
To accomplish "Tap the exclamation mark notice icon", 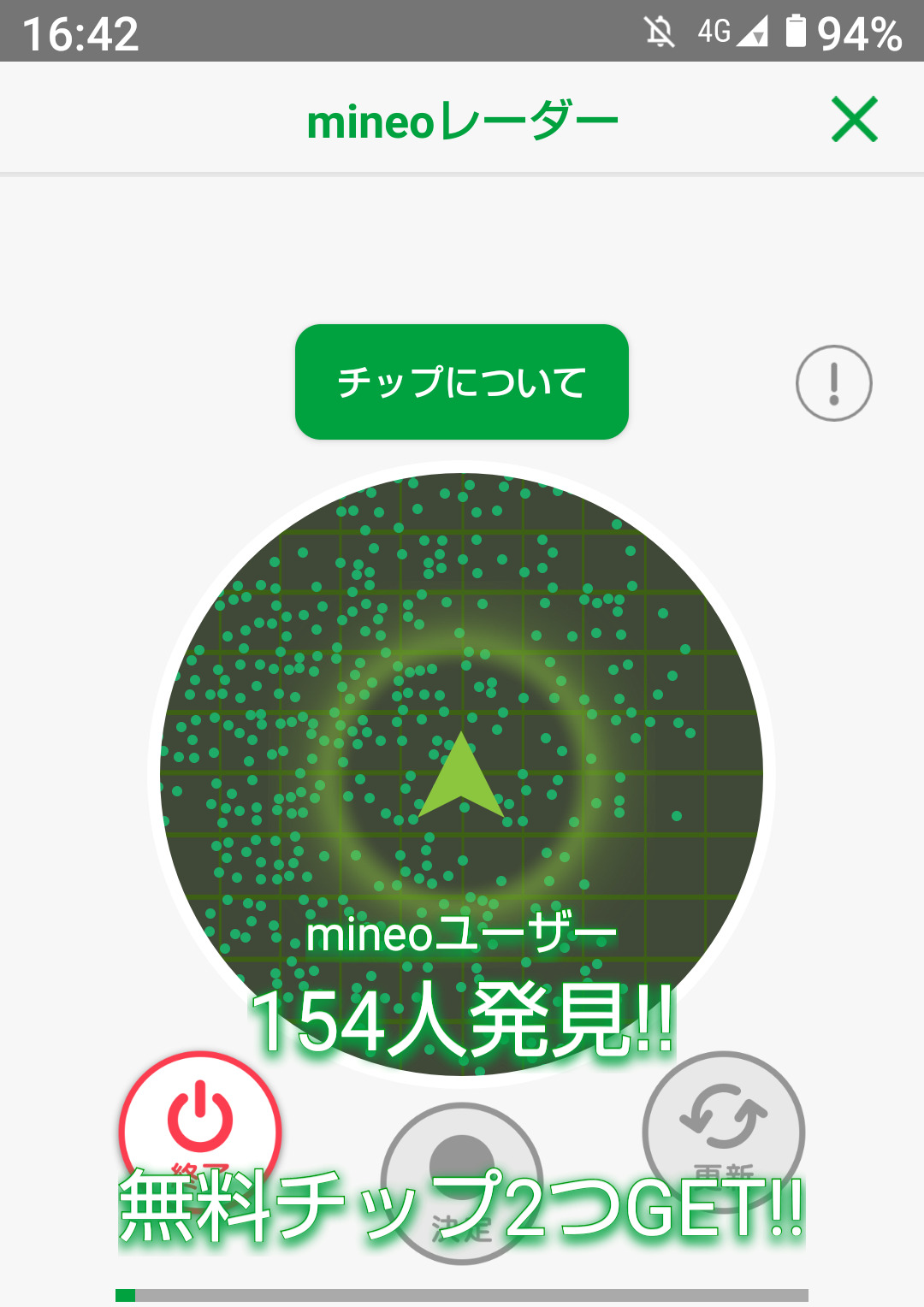I will click(x=833, y=383).
